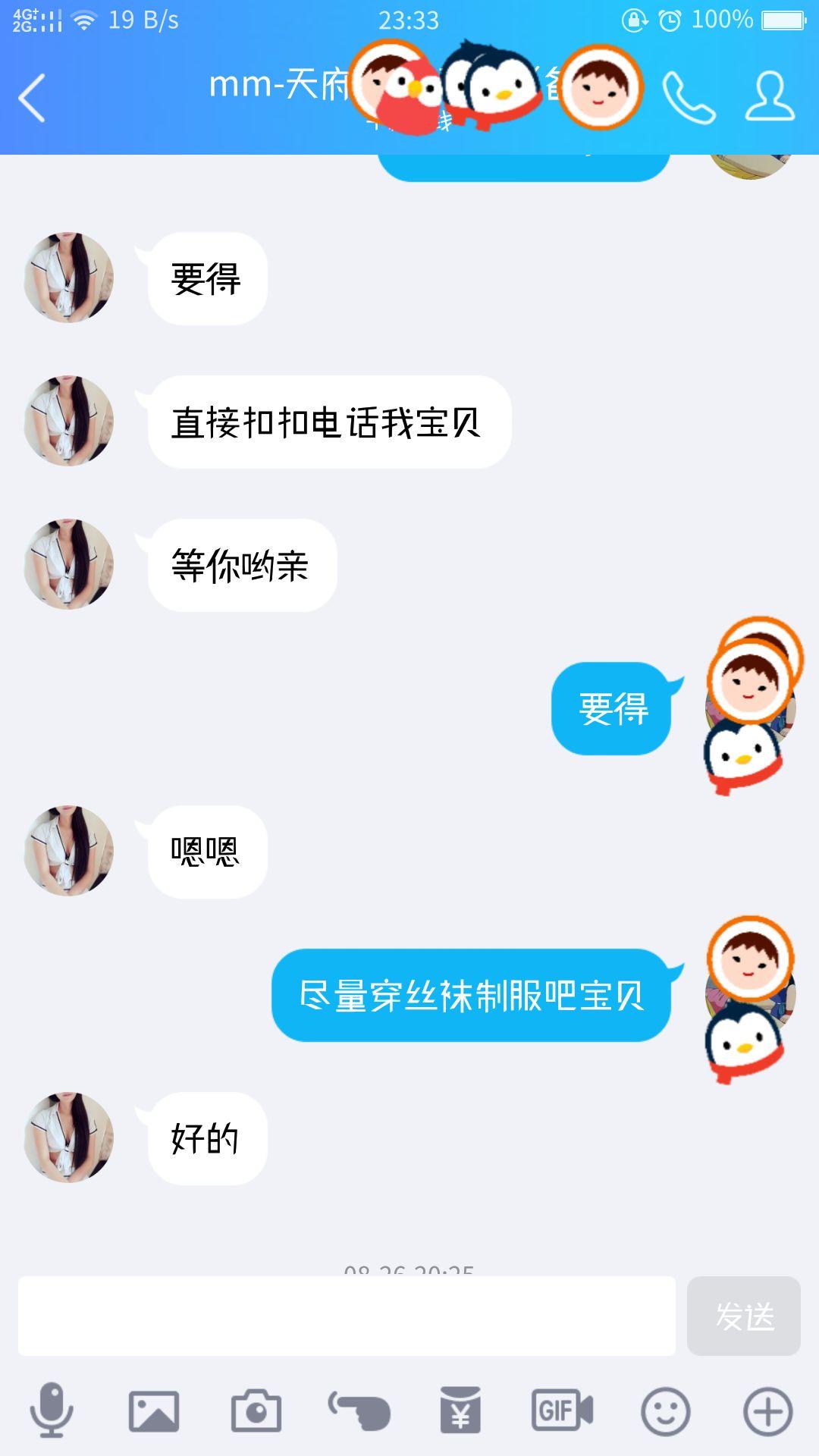Tap the message input field
This screenshot has height=1456, width=819.
(x=347, y=1316)
